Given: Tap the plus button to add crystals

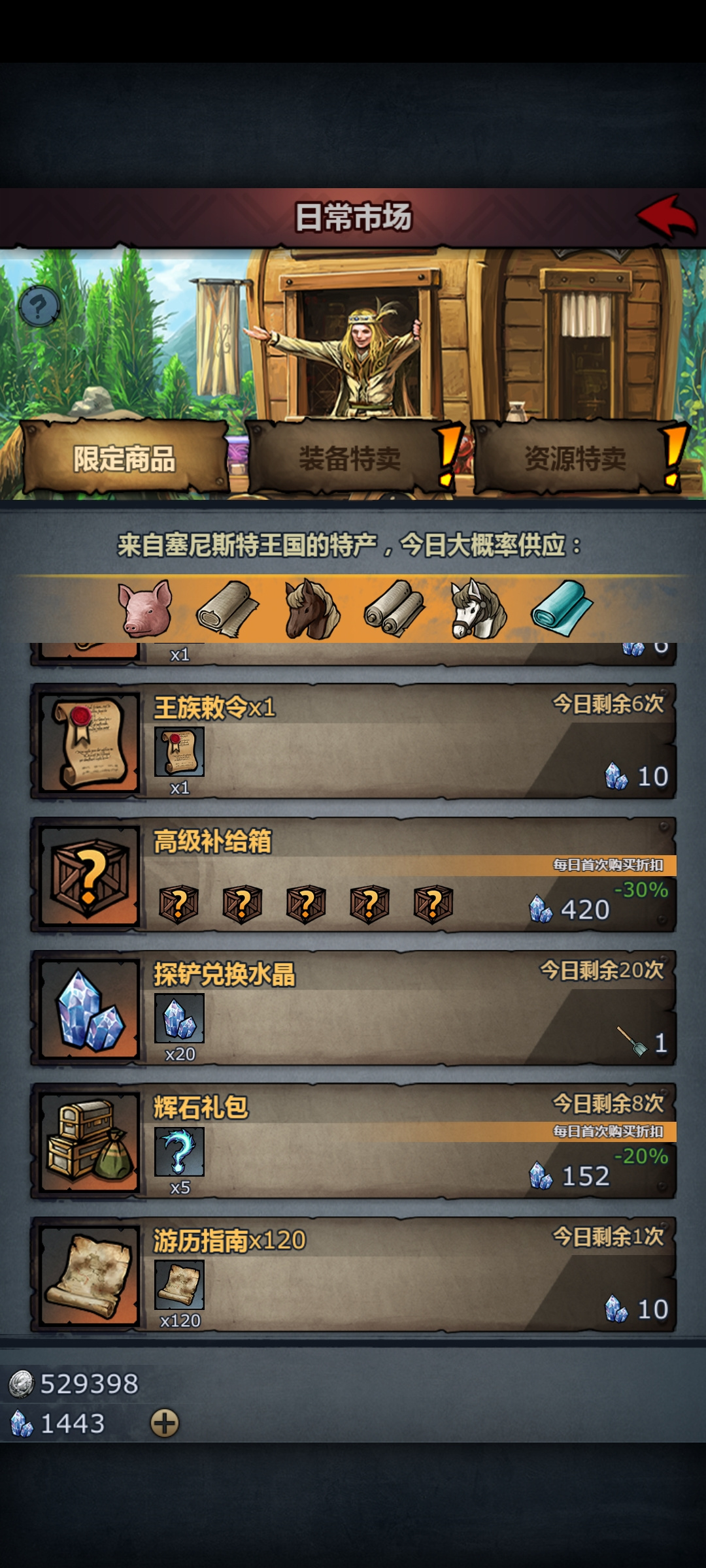Looking at the screenshot, I should (x=165, y=1422).
